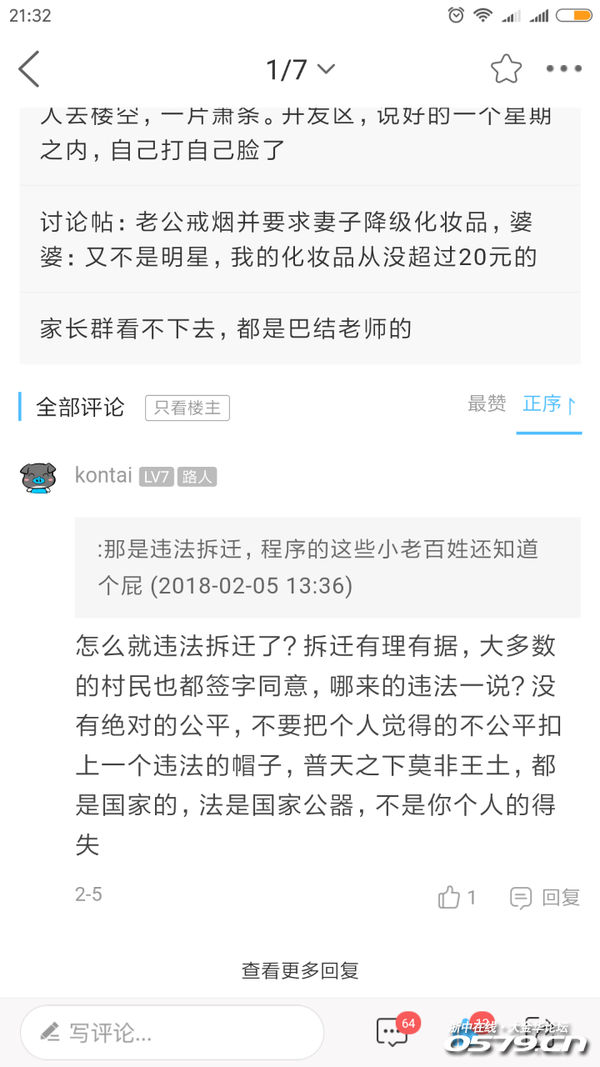Open the 1/7 page selector dropdown
This screenshot has width=600, height=1067.
pos(300,69)
